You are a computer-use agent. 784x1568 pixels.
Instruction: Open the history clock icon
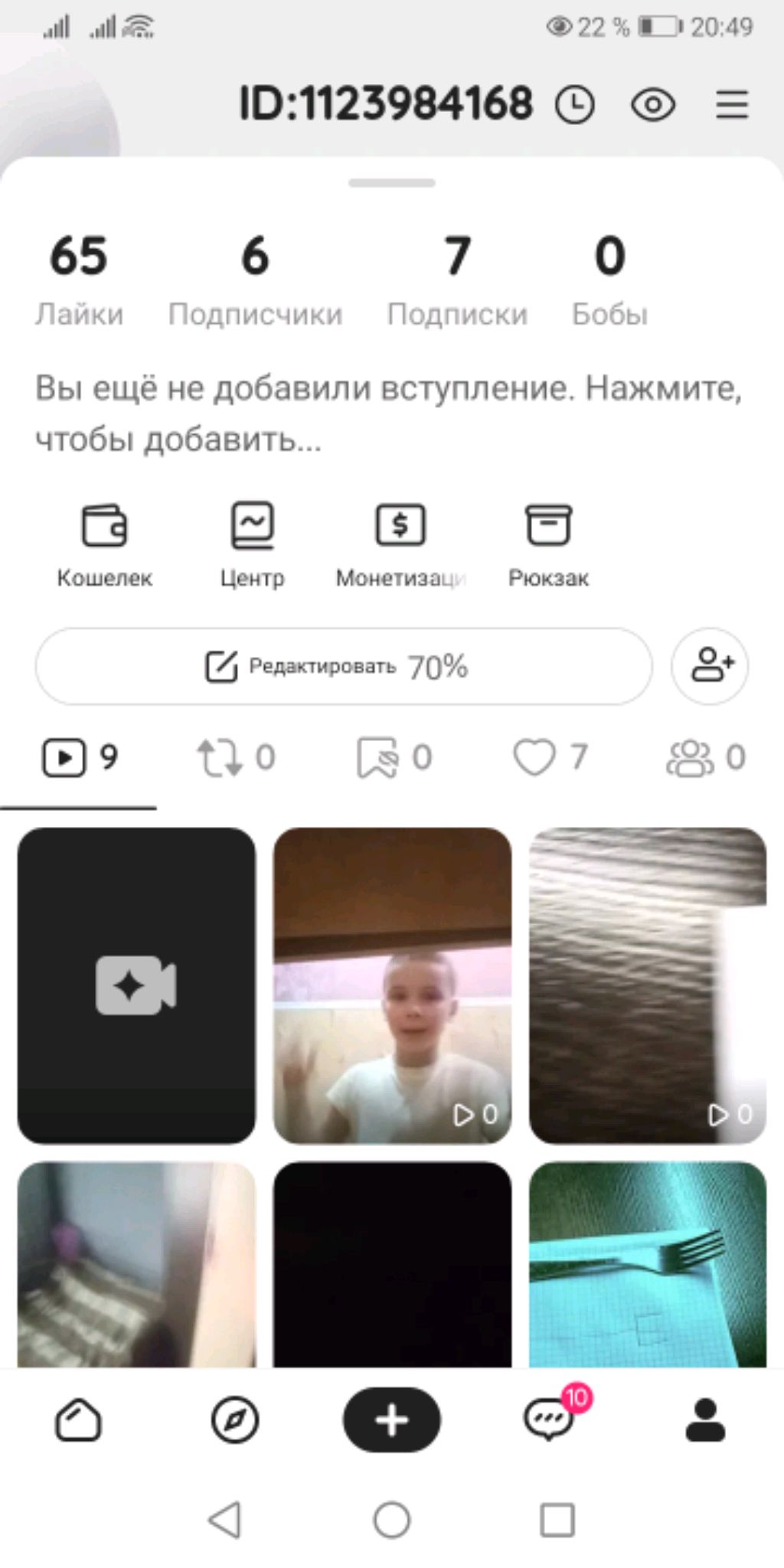[x=574, y=105]
